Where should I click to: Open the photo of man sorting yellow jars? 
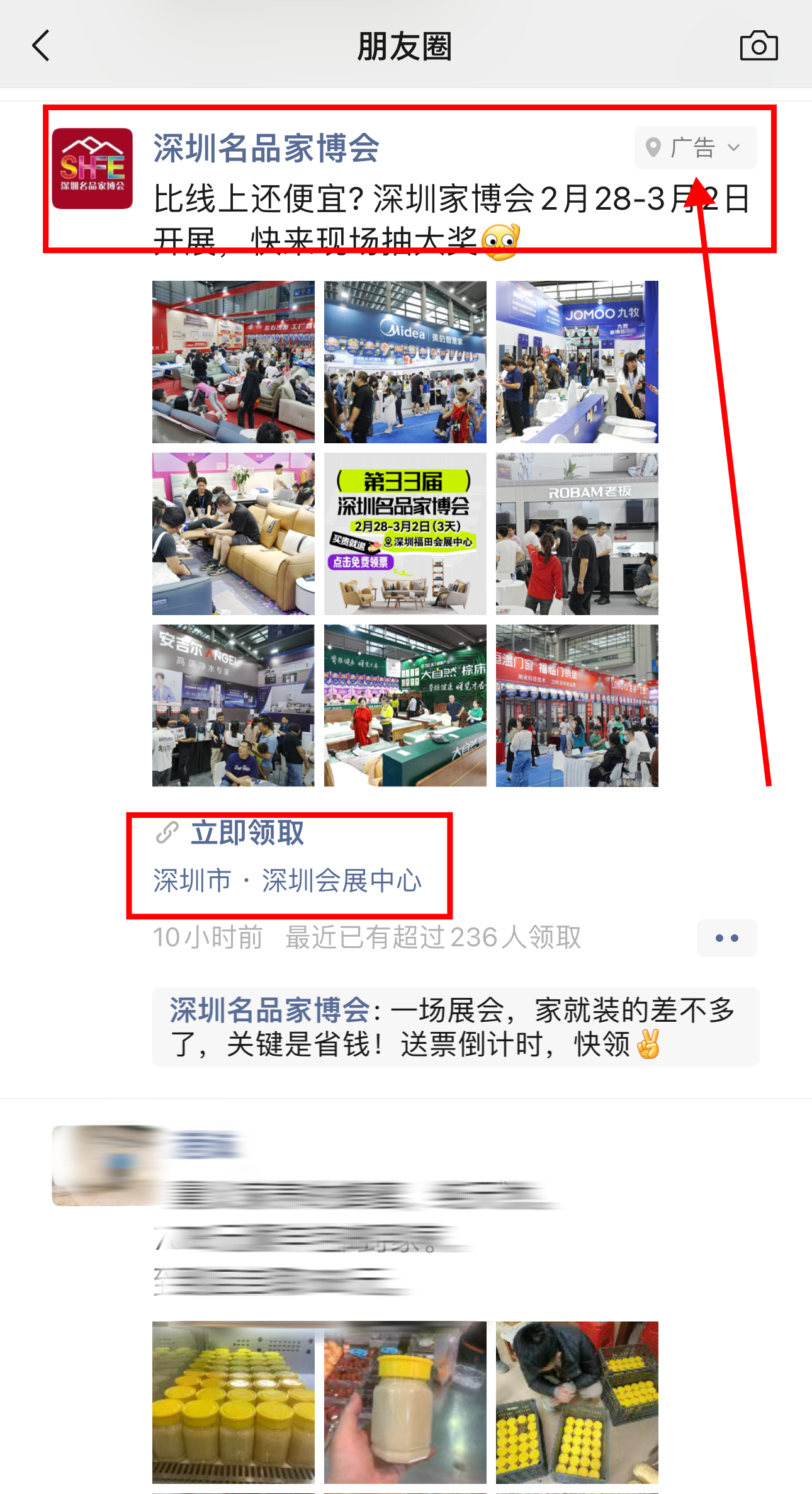(577, 1402)
